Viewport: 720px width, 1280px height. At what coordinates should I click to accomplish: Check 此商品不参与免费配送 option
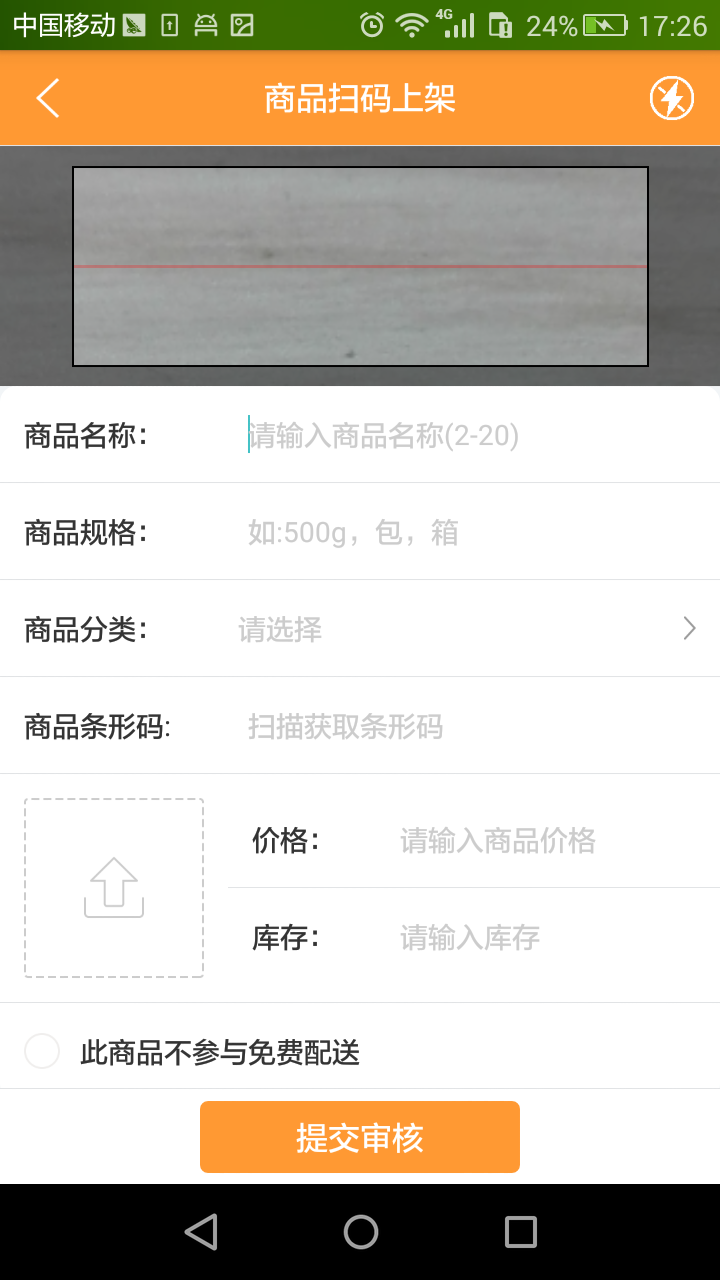[42, 1052]
